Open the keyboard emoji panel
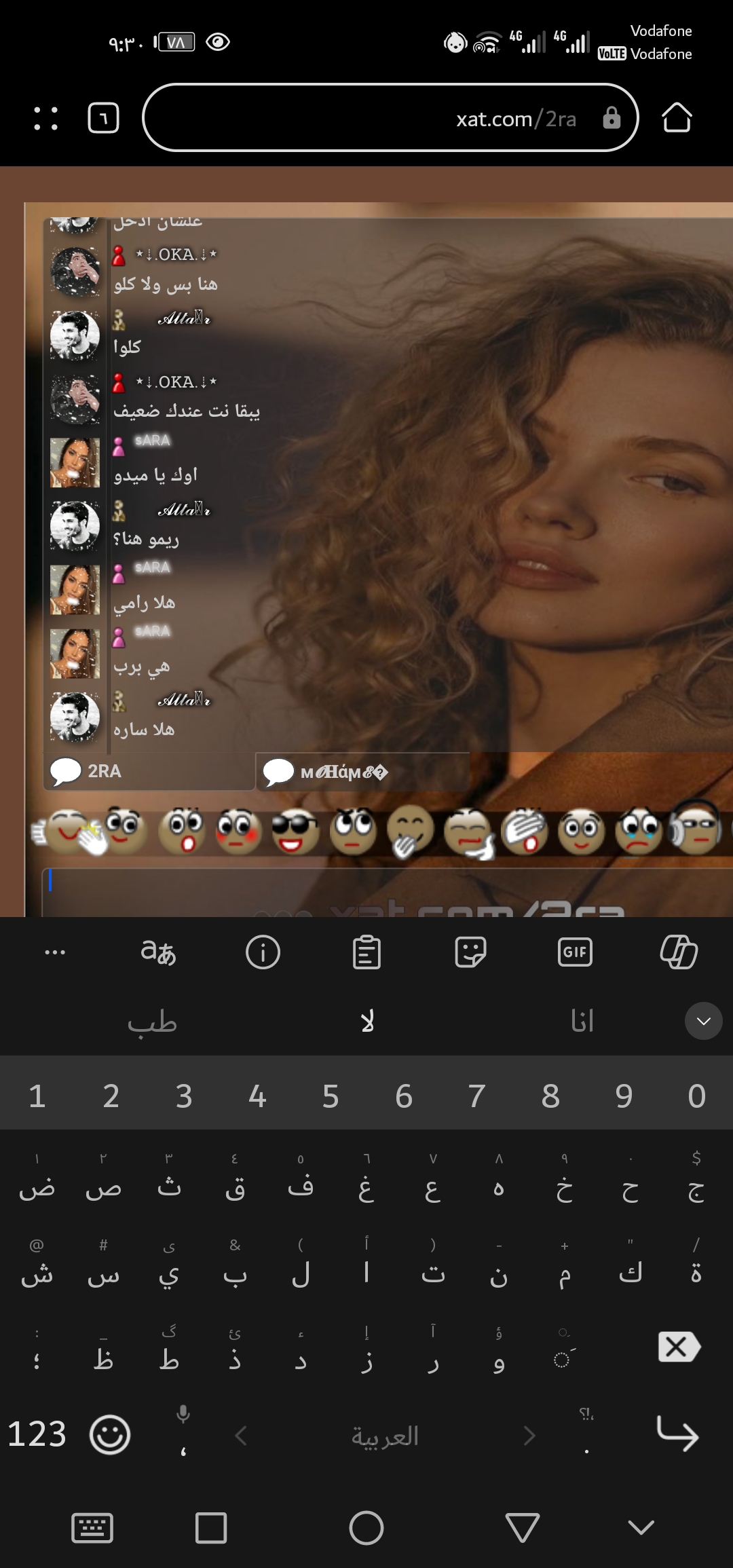Viewport: 733px width, 1568px height. 109,1434
